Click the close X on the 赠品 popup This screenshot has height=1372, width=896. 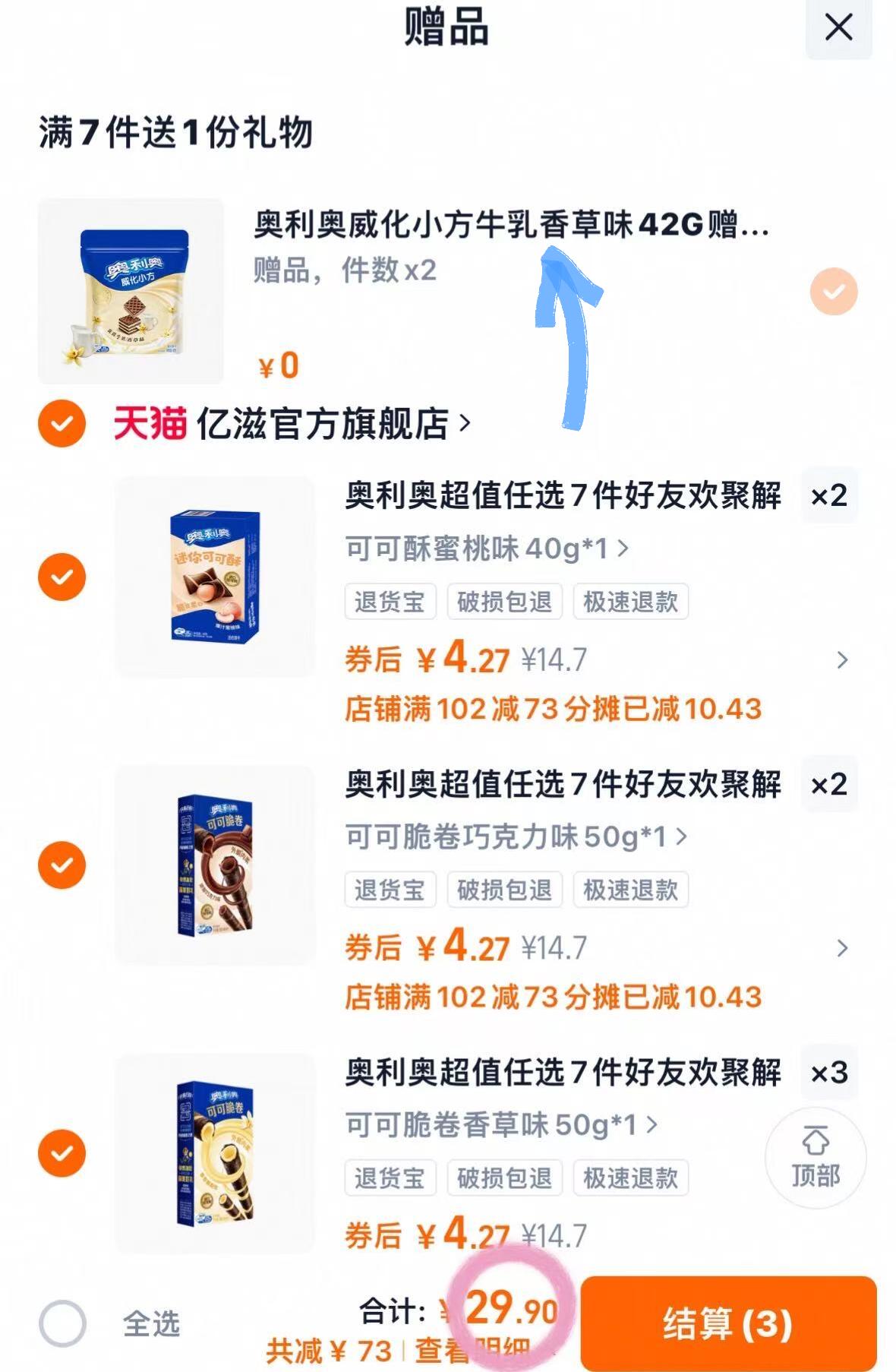(x=838, y=28)
